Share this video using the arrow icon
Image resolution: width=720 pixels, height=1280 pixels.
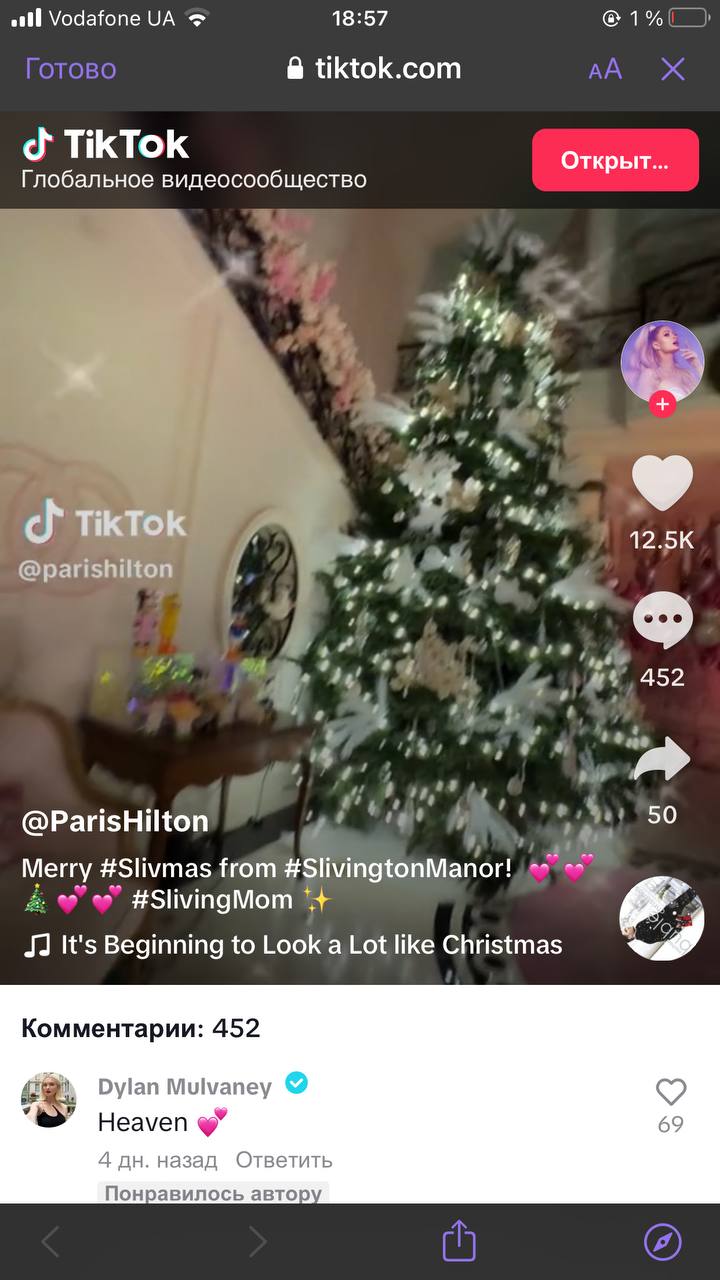662,762
